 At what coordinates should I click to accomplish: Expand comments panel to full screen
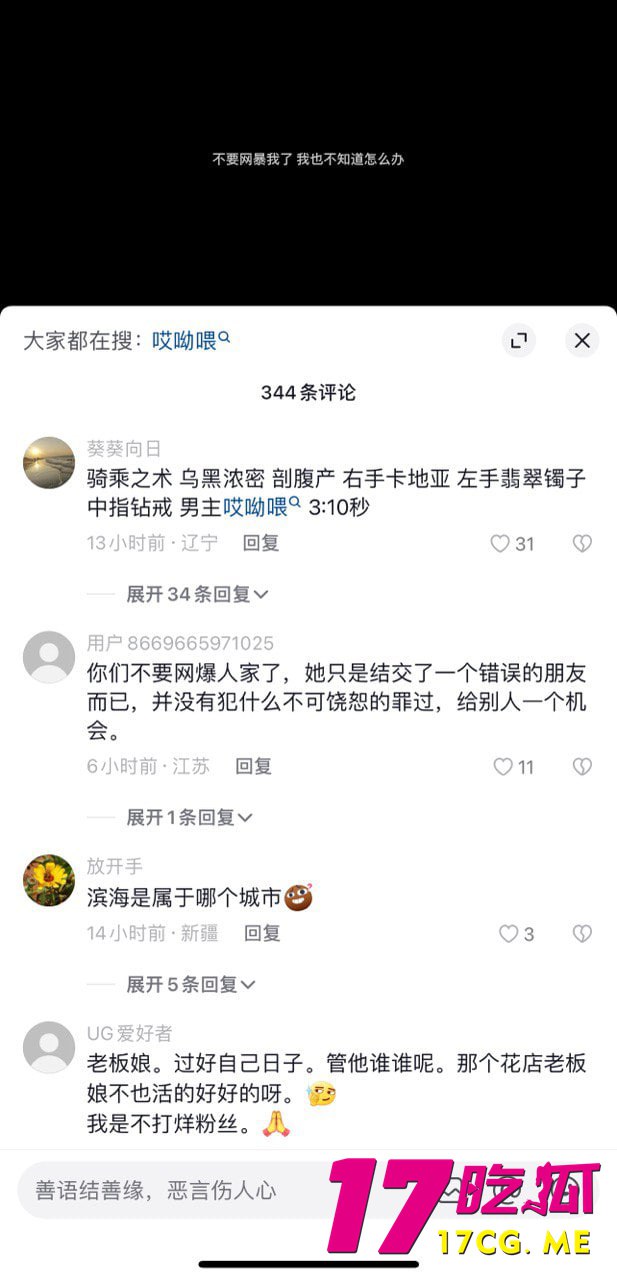pyautogui.click(x=518, y=340)
